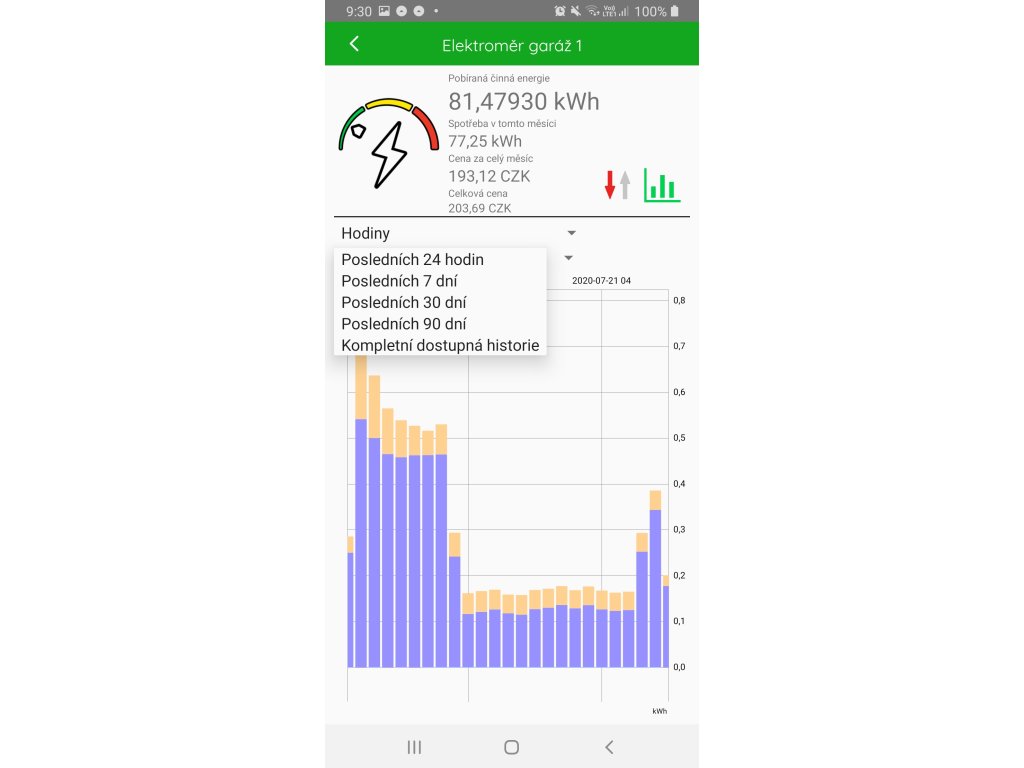Viewport: 1024px width, 768px height.
Task: Choose Posledních 7 dní
Action: (400, 281)
